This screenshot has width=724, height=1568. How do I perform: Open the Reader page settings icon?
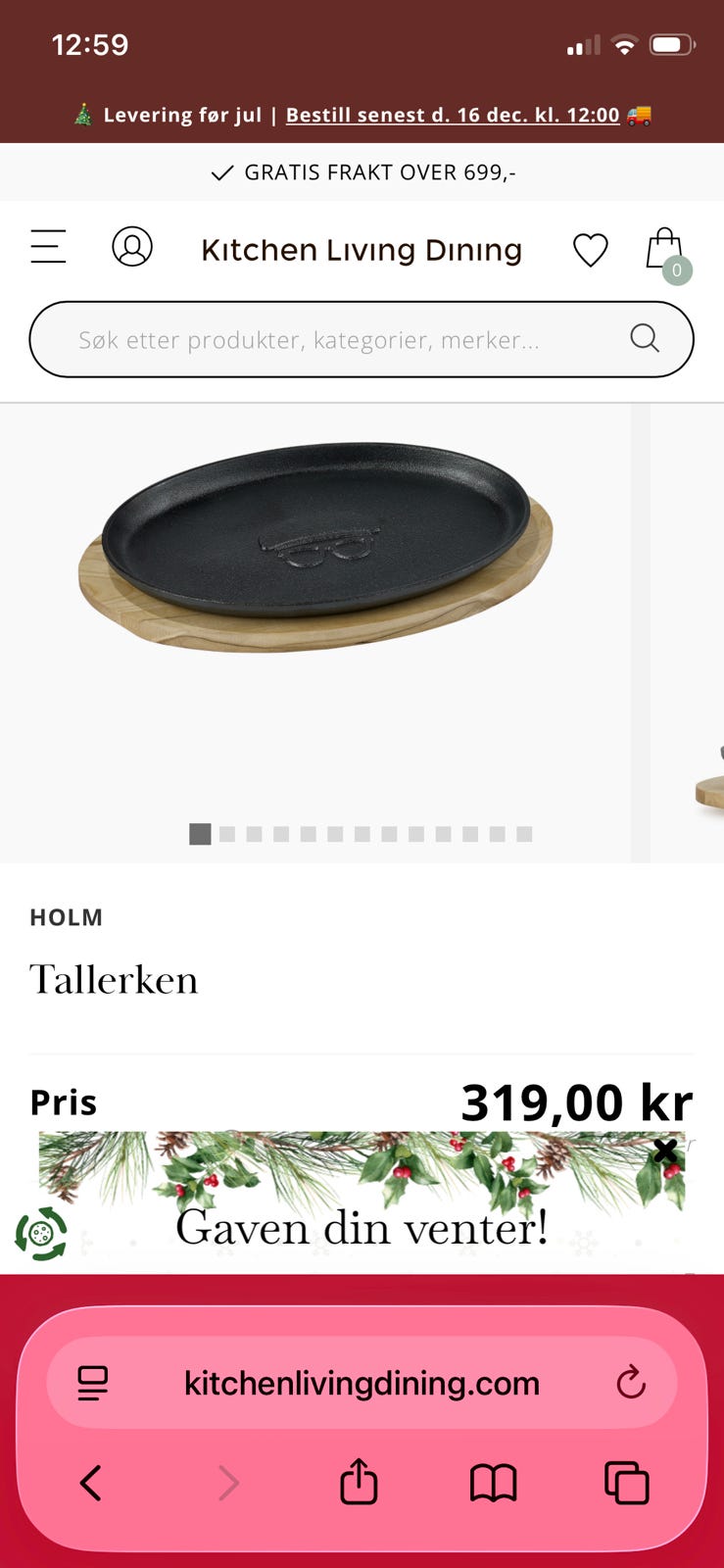pyautogui.click(x=91, y=1383)
